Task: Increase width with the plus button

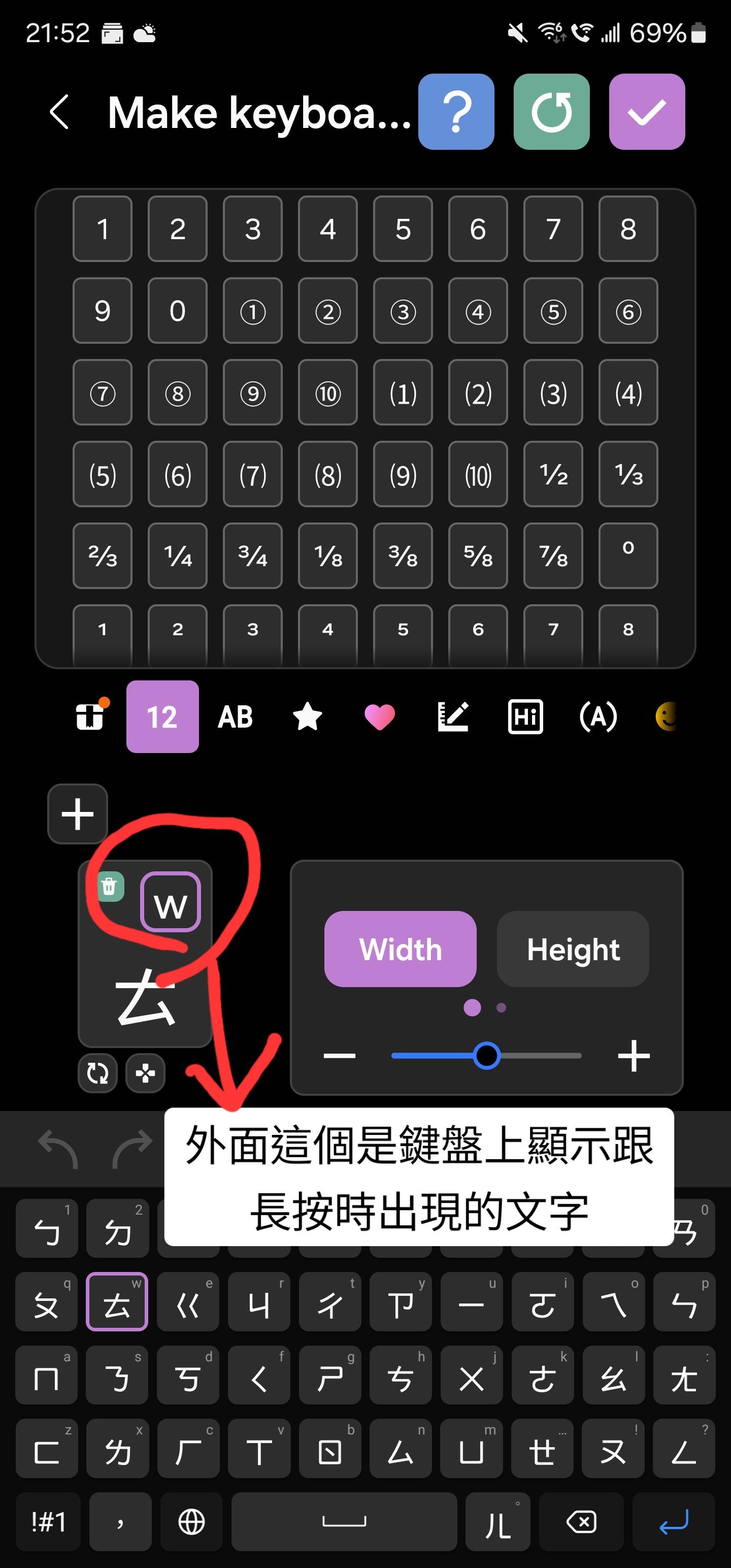Action: pos(634,1056)
